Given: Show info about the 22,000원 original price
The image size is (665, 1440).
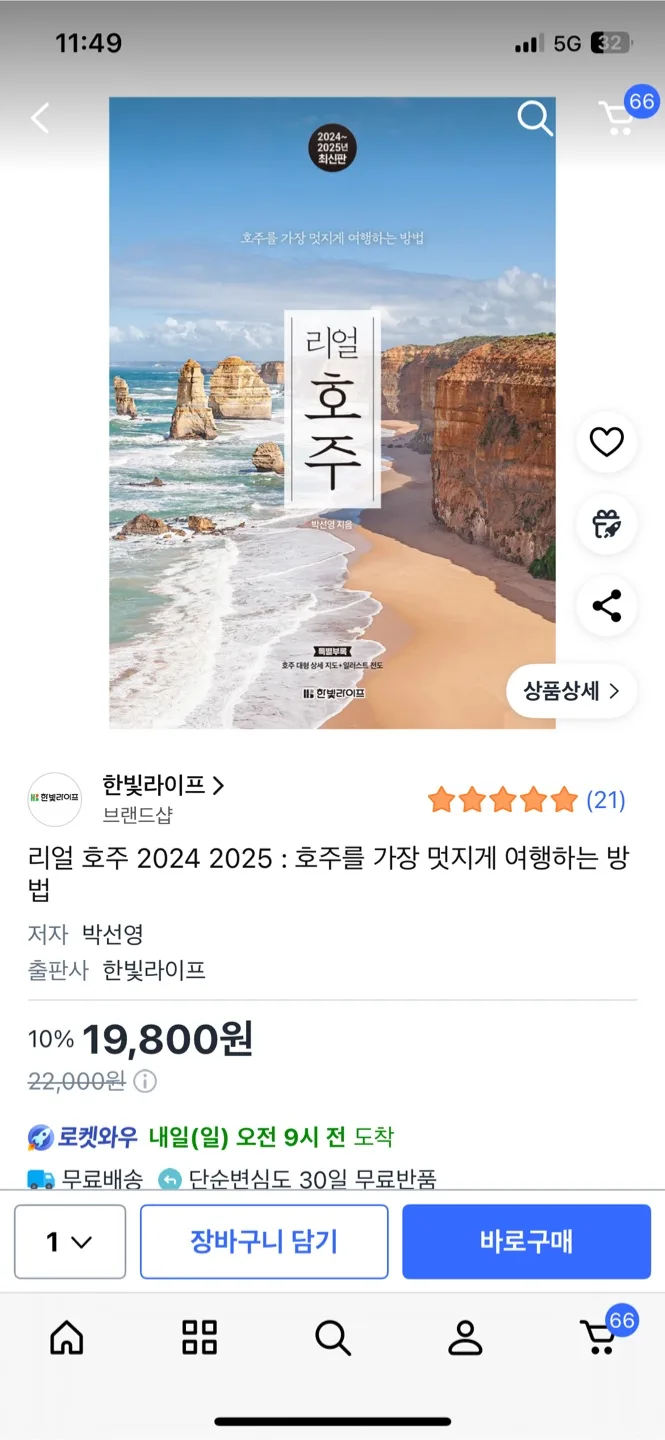Looking at the screenshot, I should click(145, 1081).
